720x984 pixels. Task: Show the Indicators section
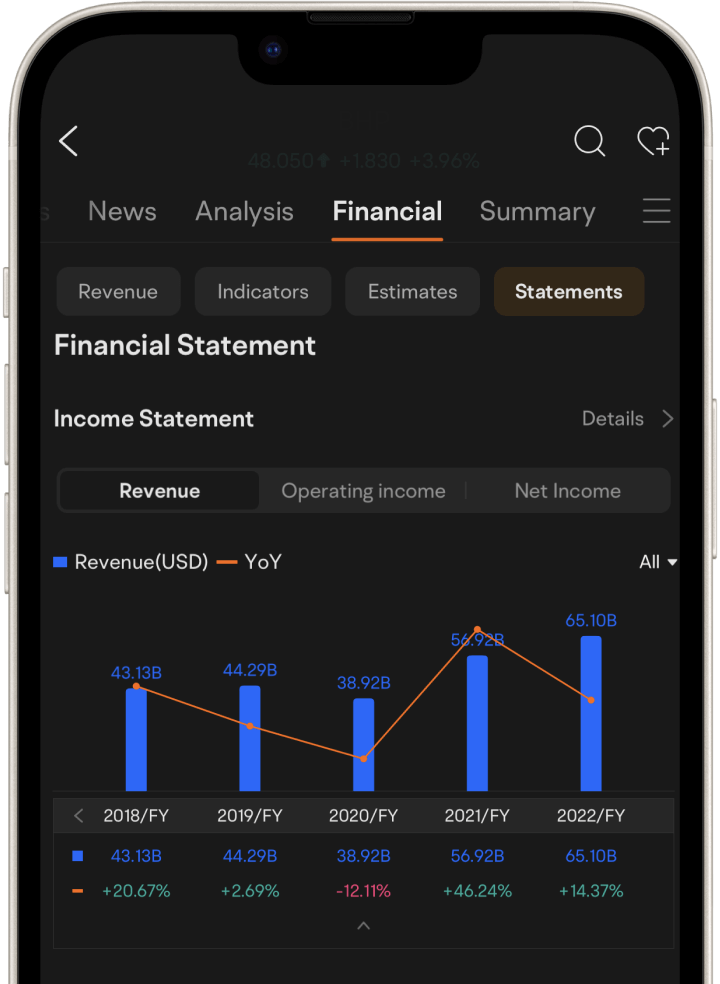pyautogui.click(x=263, y=292)
